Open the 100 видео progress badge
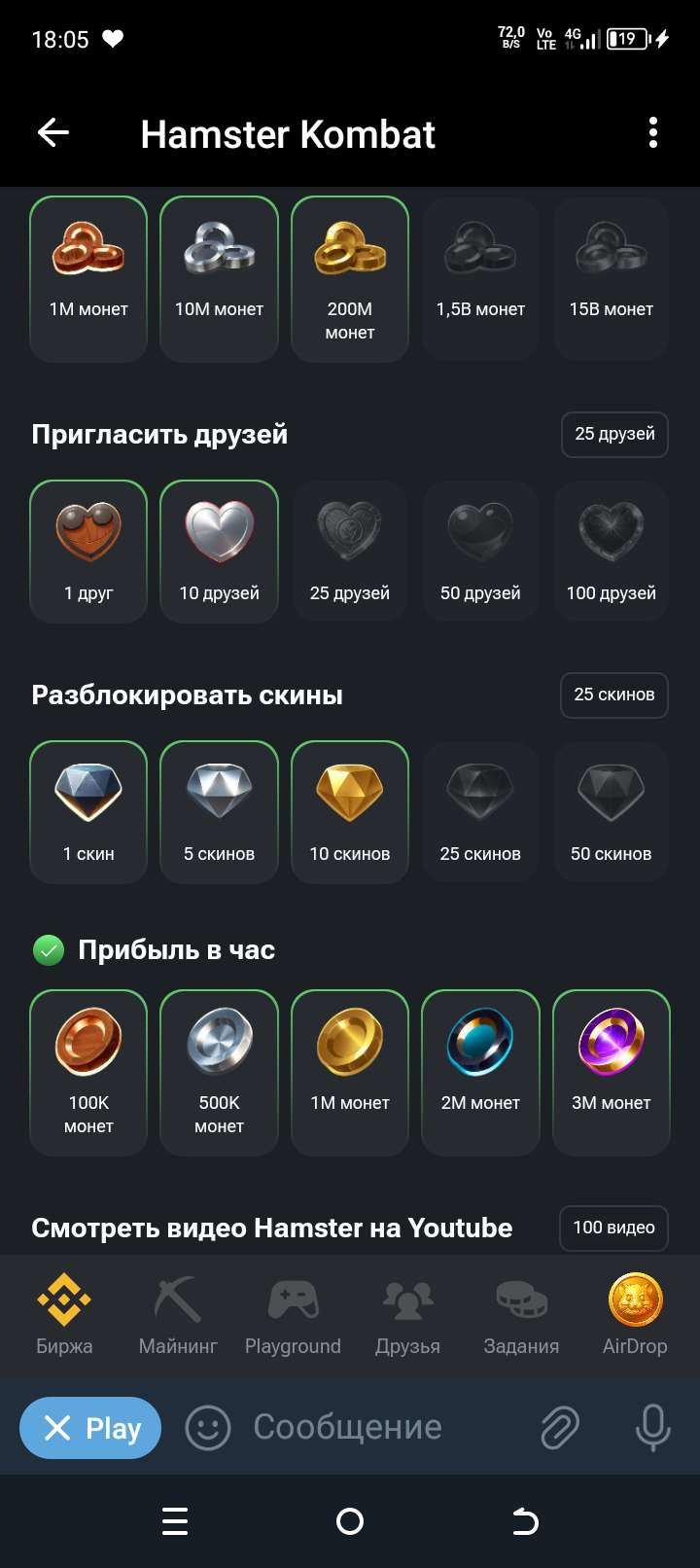The height and width of the screenshot is (1568, 700). [613, 1229]
